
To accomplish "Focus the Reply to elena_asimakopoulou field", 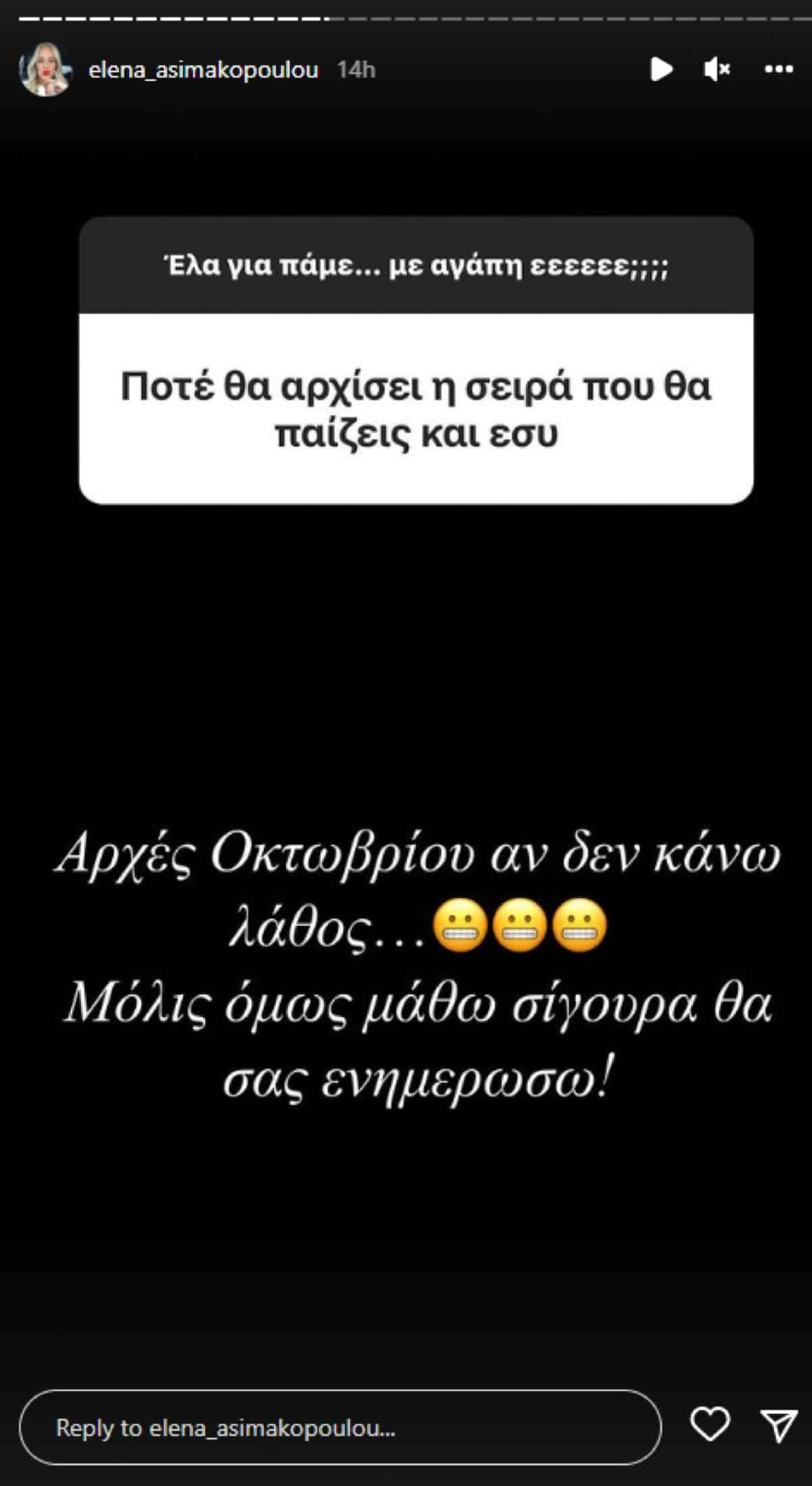I will click(340, 1428).
